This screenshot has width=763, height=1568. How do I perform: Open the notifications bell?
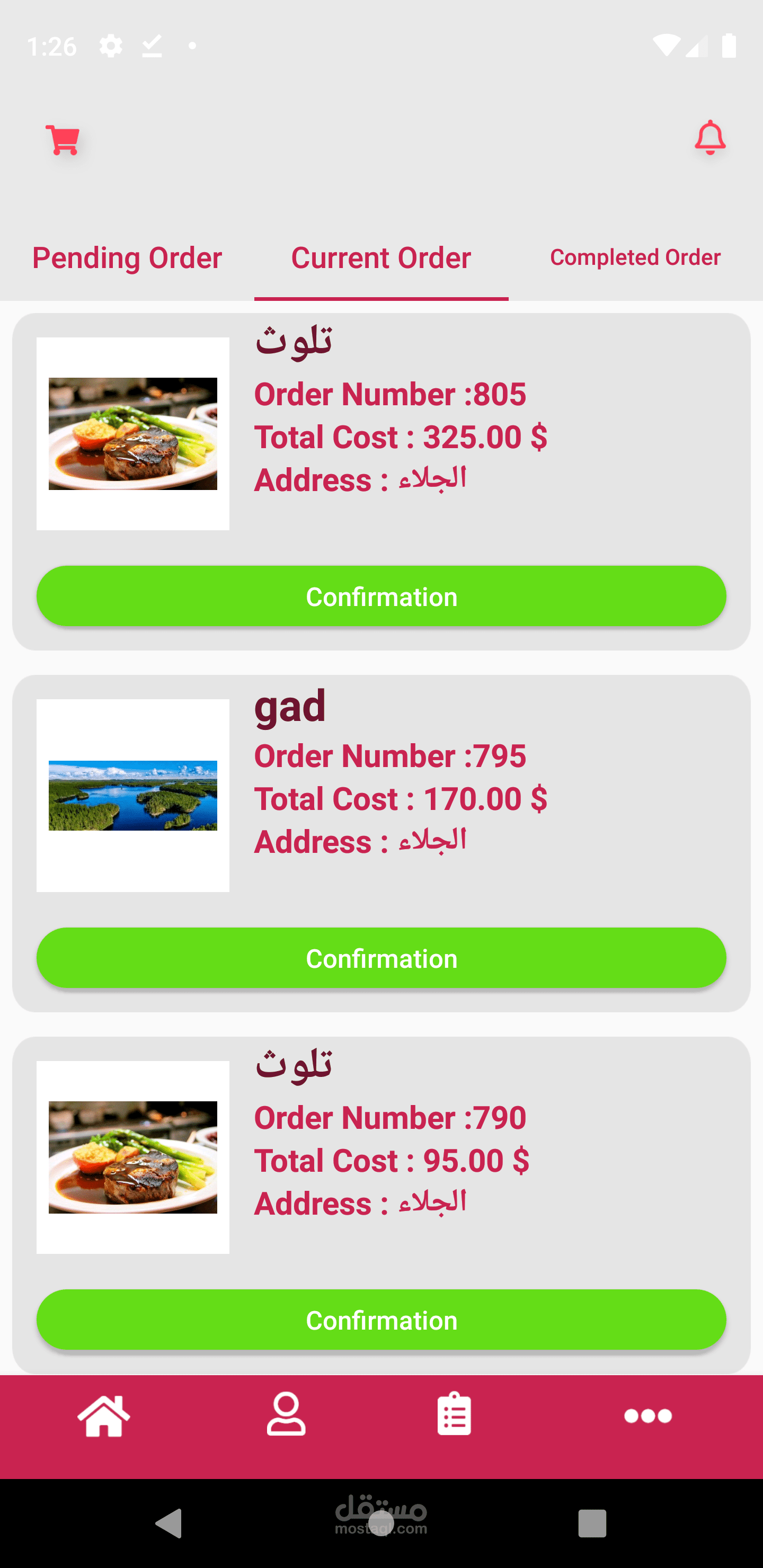709,138
